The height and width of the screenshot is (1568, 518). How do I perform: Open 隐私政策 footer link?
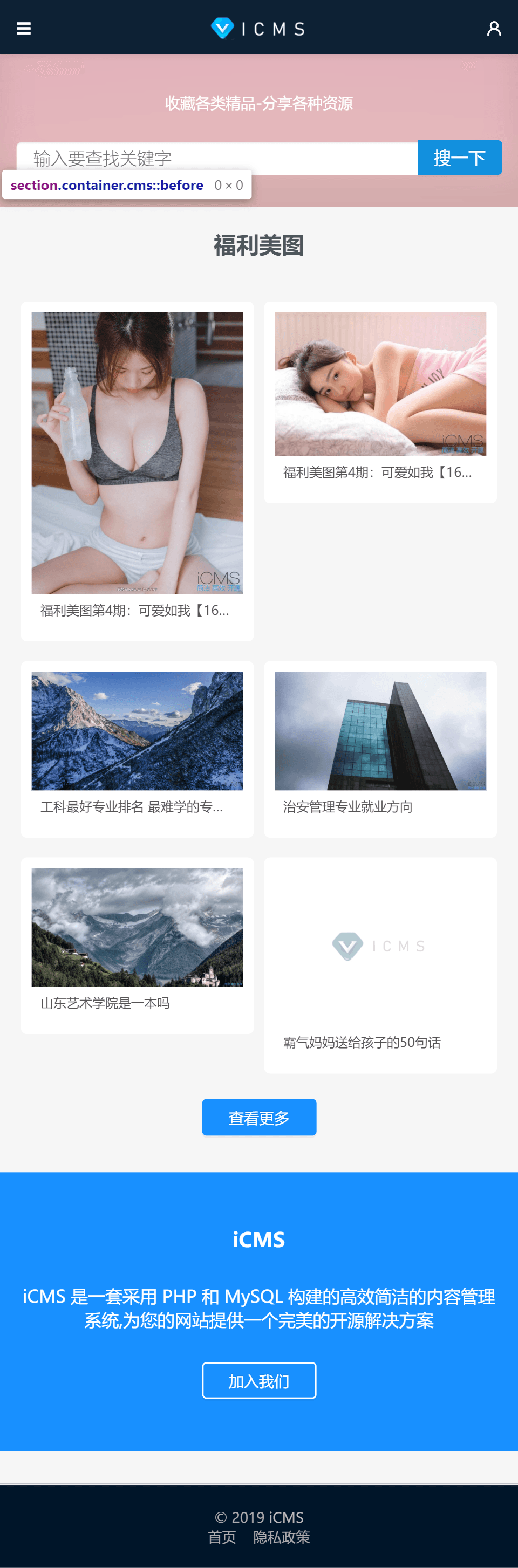[281, 1538]
